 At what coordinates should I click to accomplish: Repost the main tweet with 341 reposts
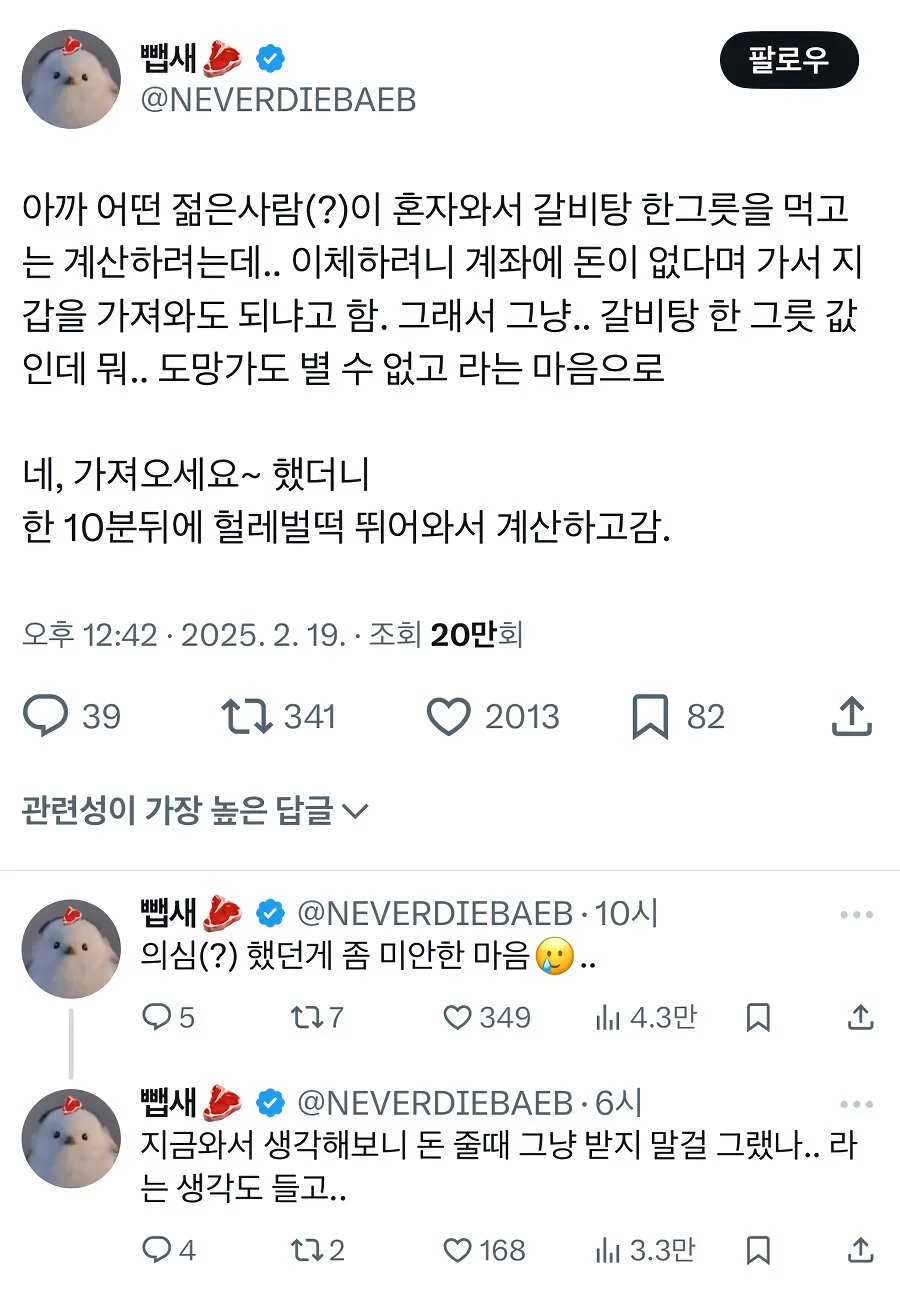point(245,716)
